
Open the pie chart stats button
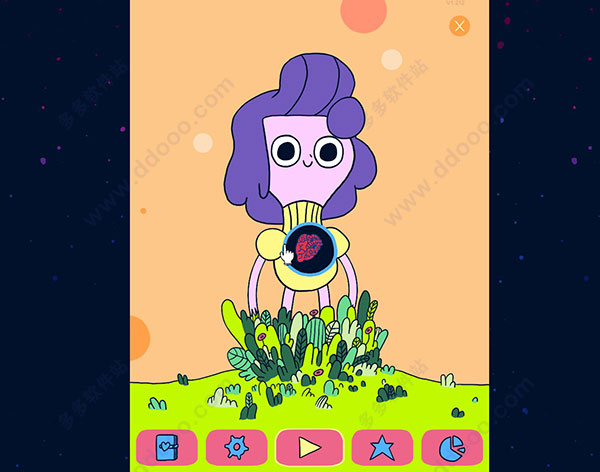[452, 447]
